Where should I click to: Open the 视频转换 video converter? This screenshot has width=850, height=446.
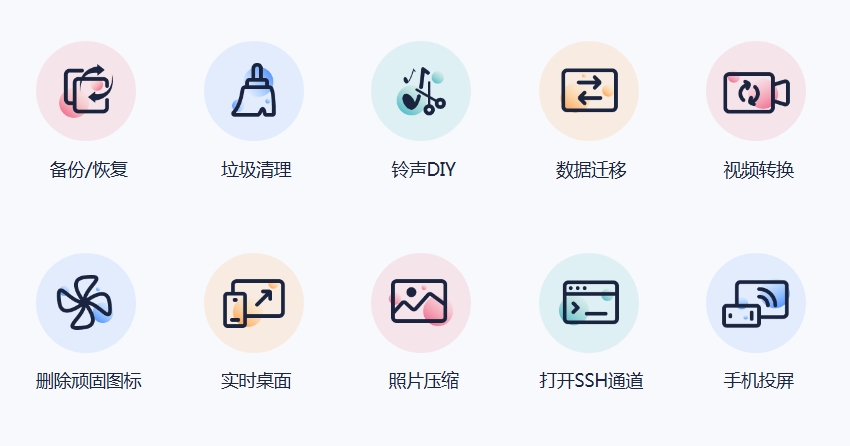pos(756,91)
